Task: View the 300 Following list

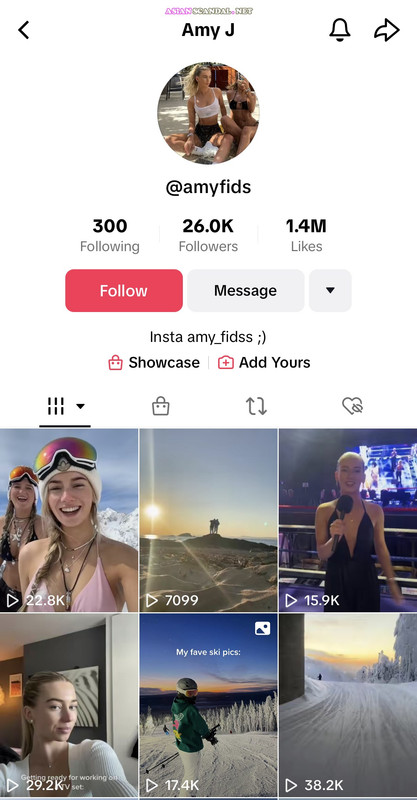Action: click(x=110, y=235)
